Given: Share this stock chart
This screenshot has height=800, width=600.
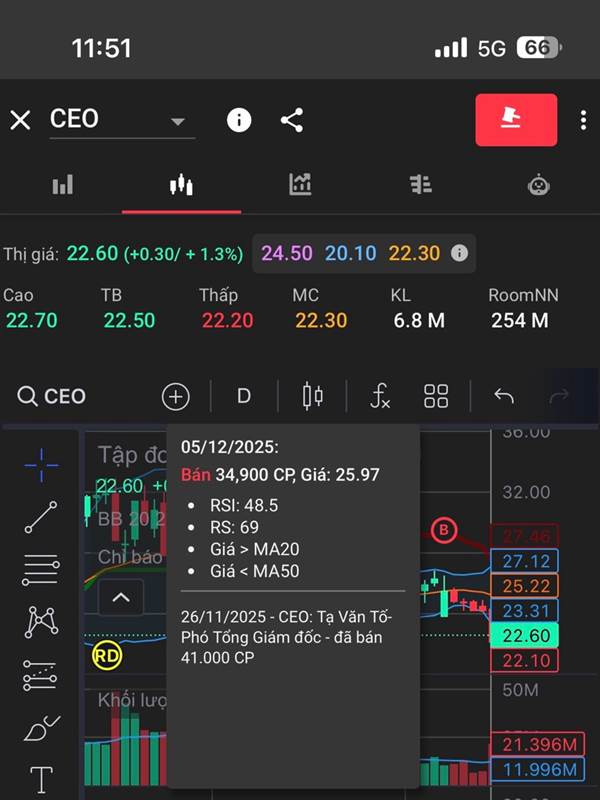Looking at the screenshot, I should pyautogui.click(x=292, y=120).
